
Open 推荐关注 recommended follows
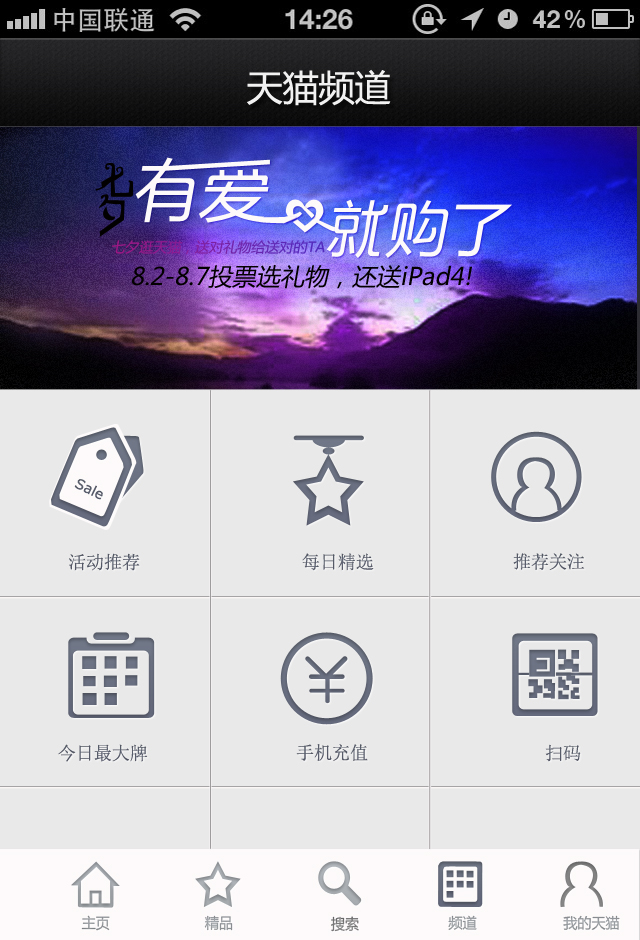pyautogui.click(x=537, y=494)
